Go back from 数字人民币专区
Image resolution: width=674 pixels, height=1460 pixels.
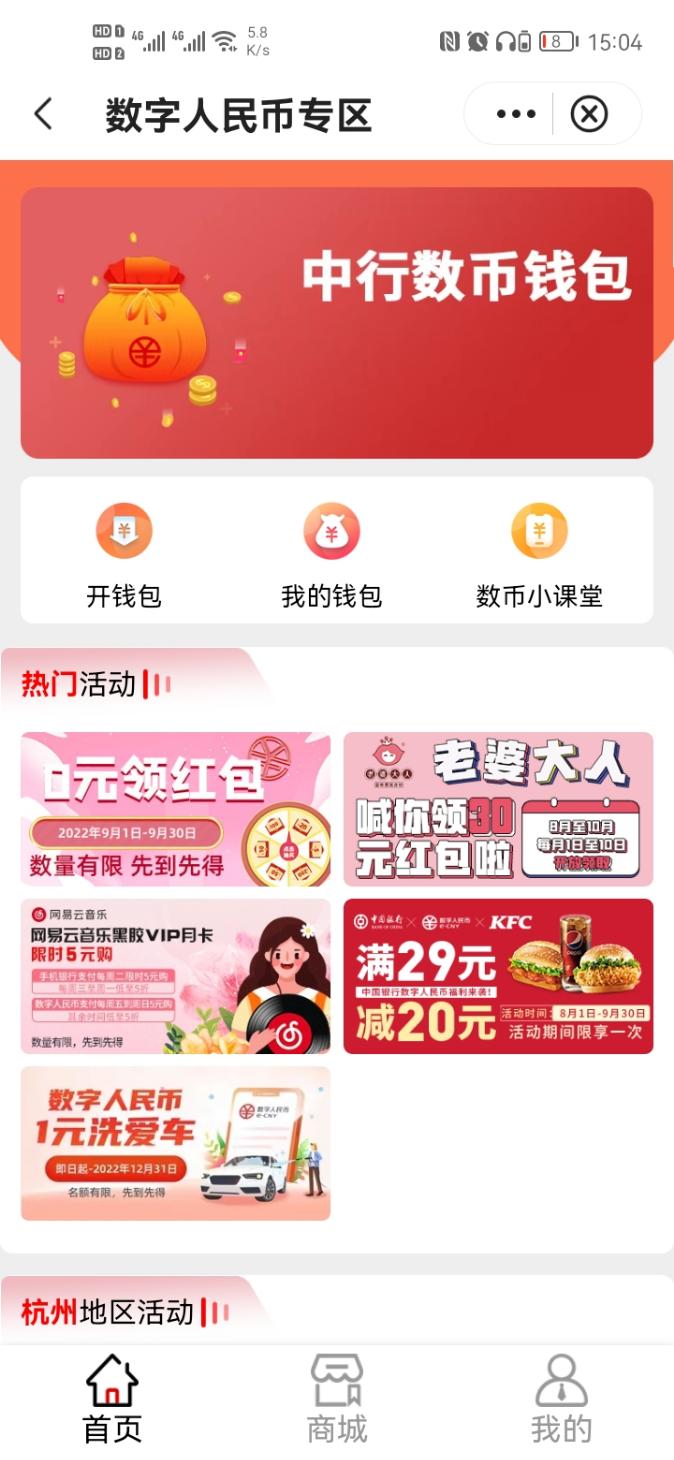(x=43, y=115)
